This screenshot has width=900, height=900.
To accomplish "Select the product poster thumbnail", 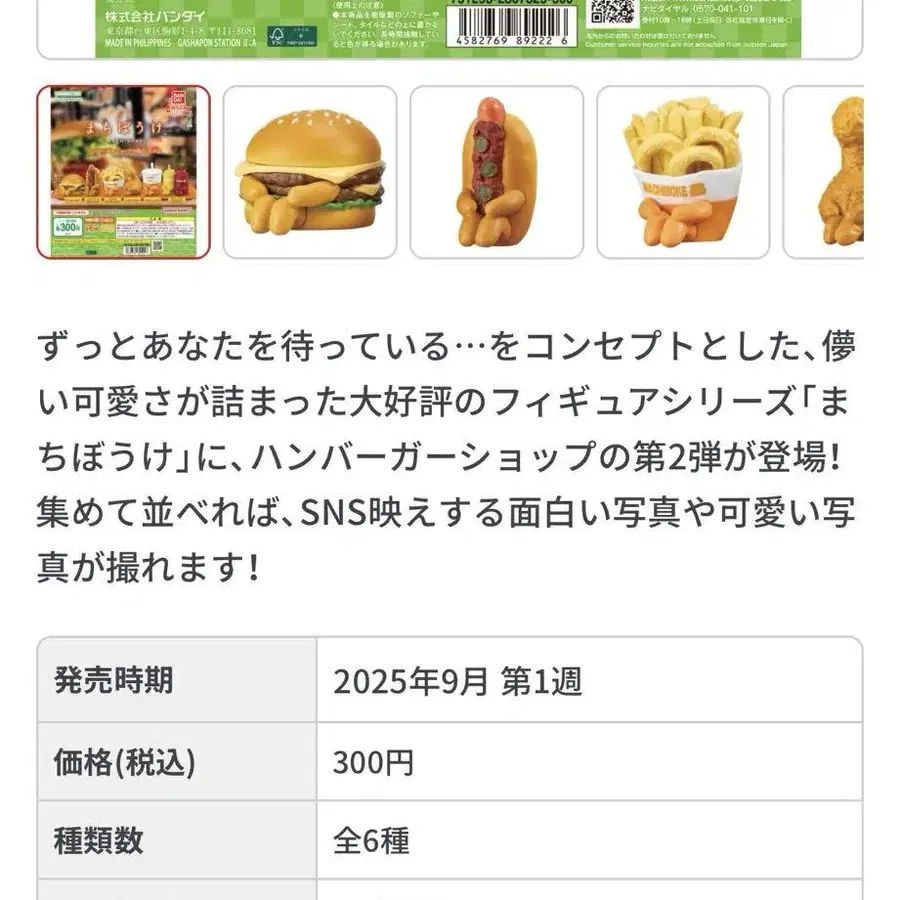I will pos(123,172).
